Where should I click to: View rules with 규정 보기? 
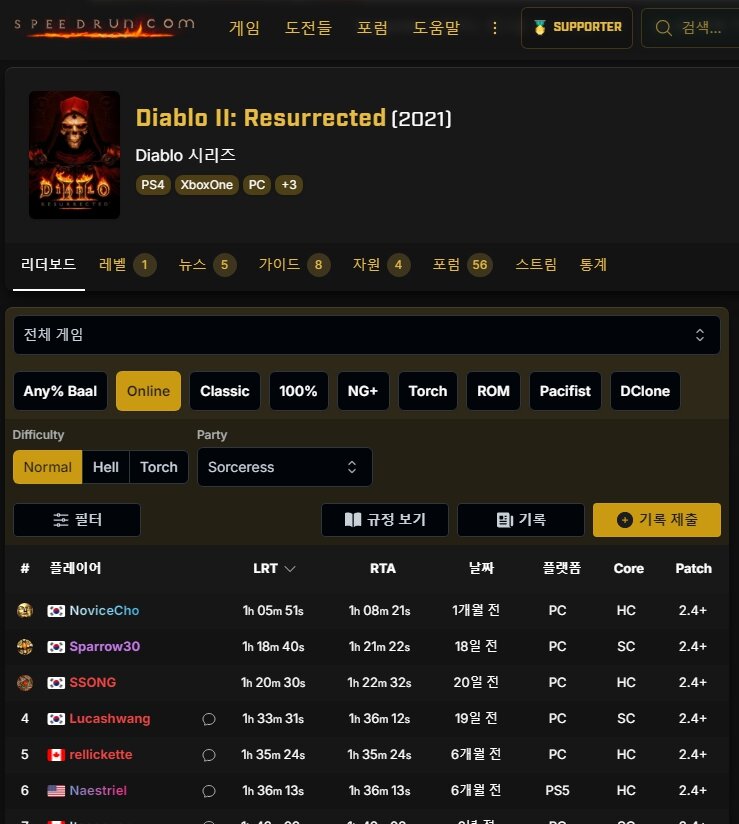click(x=384, y=520)
